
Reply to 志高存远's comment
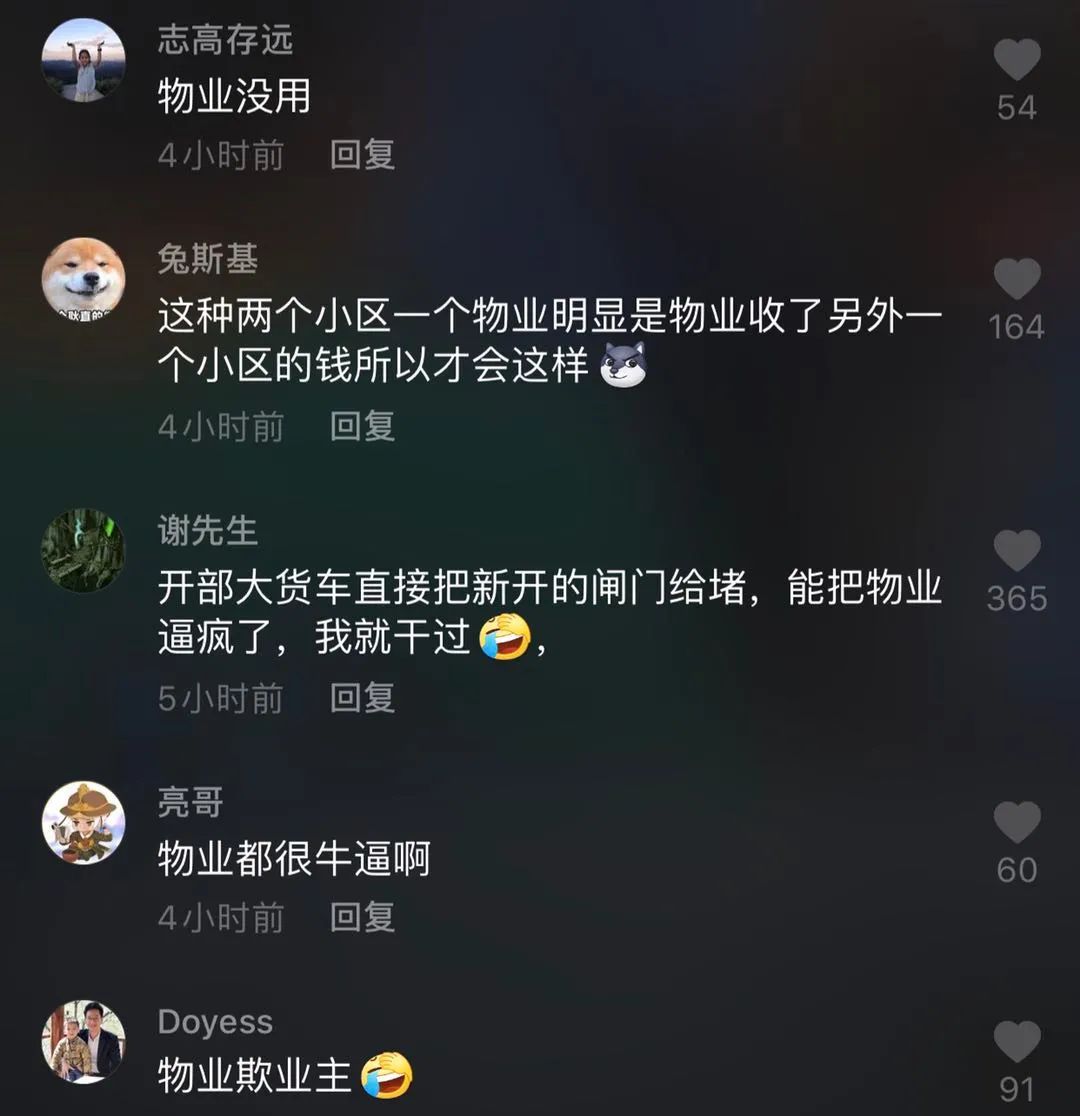[x=362, y=155]
